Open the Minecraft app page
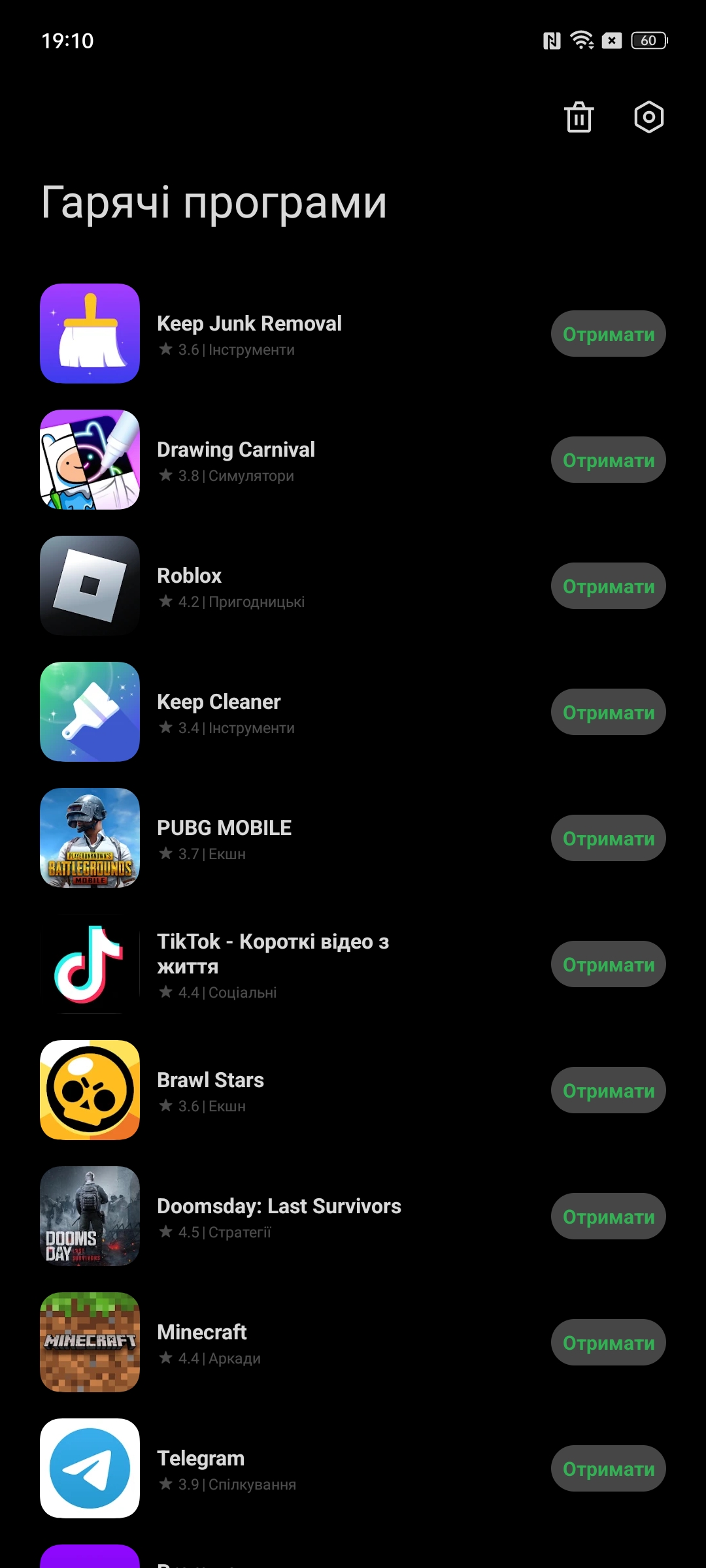 tap(202, 1333)
